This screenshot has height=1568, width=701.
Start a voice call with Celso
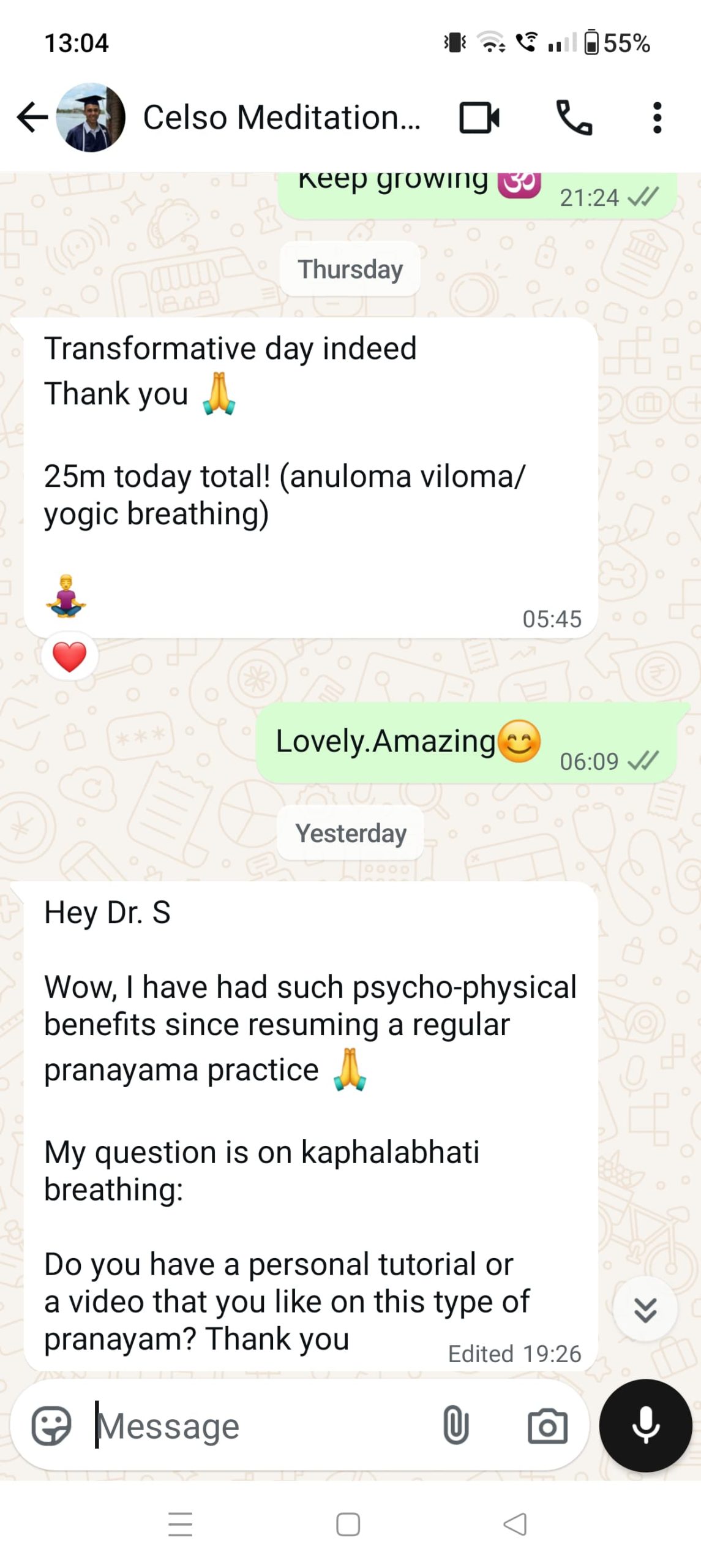pos(574,118)
